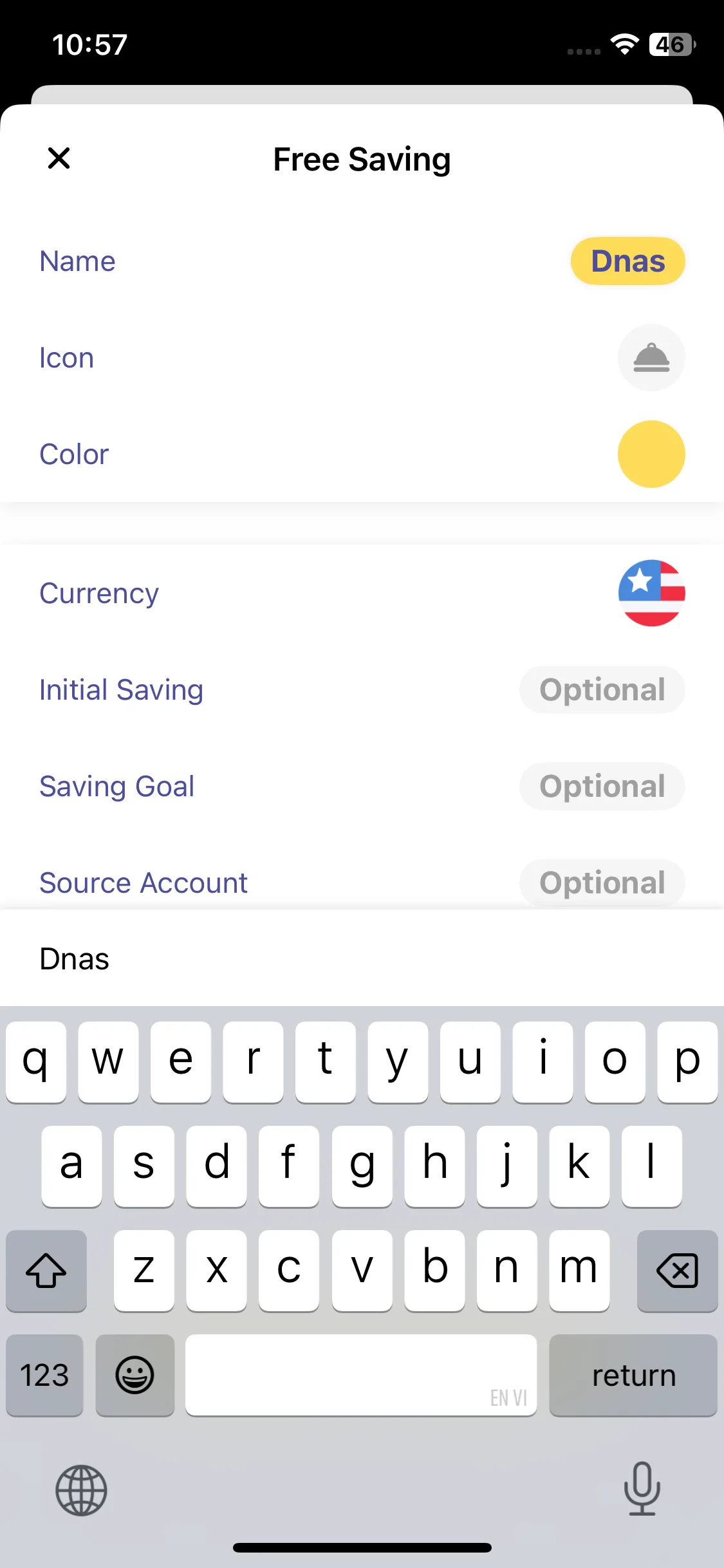The height and width of the screenshot is (1568, 724).
Task: Hit the backspace key on keyboard
Action: (x=677, y=1271)
